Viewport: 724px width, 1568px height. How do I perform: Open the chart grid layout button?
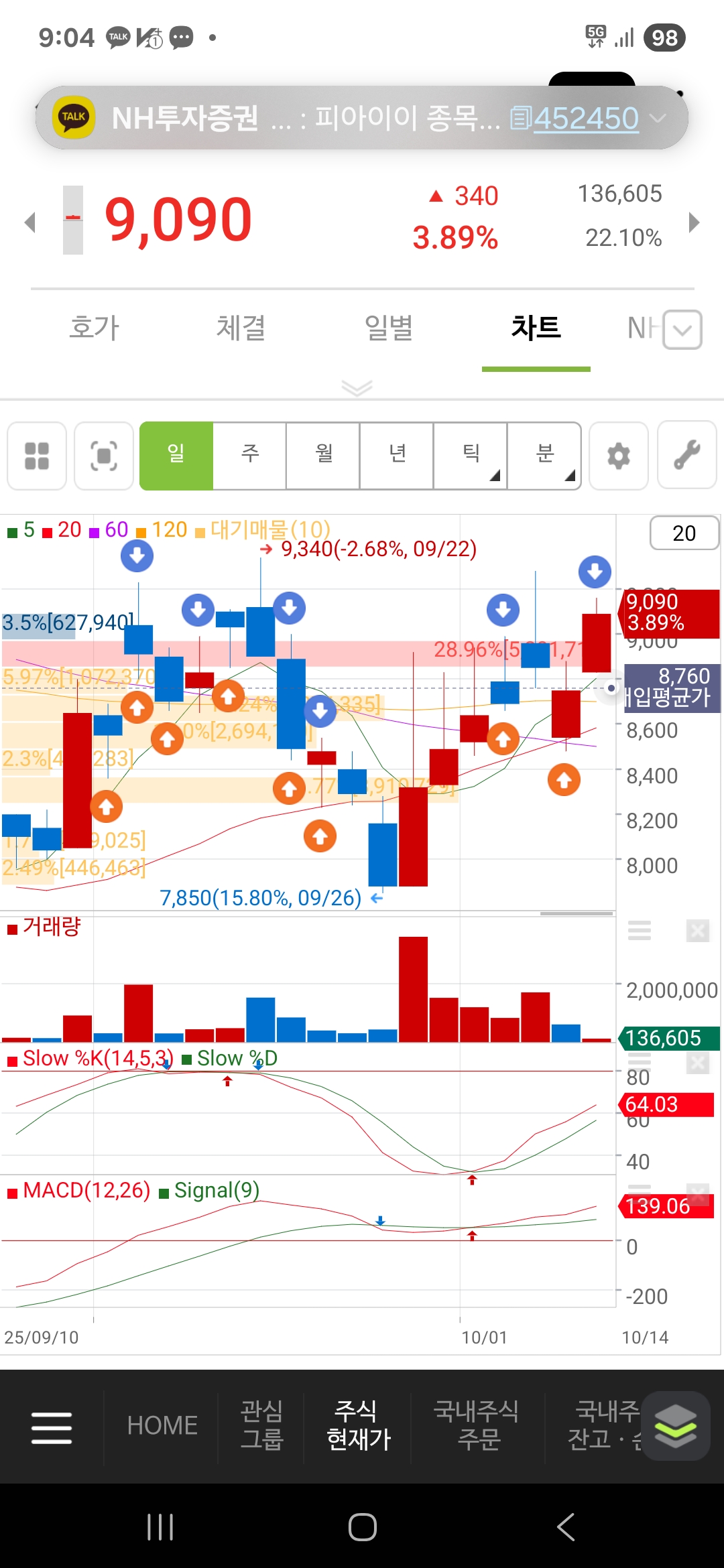[x=37, y=456]
